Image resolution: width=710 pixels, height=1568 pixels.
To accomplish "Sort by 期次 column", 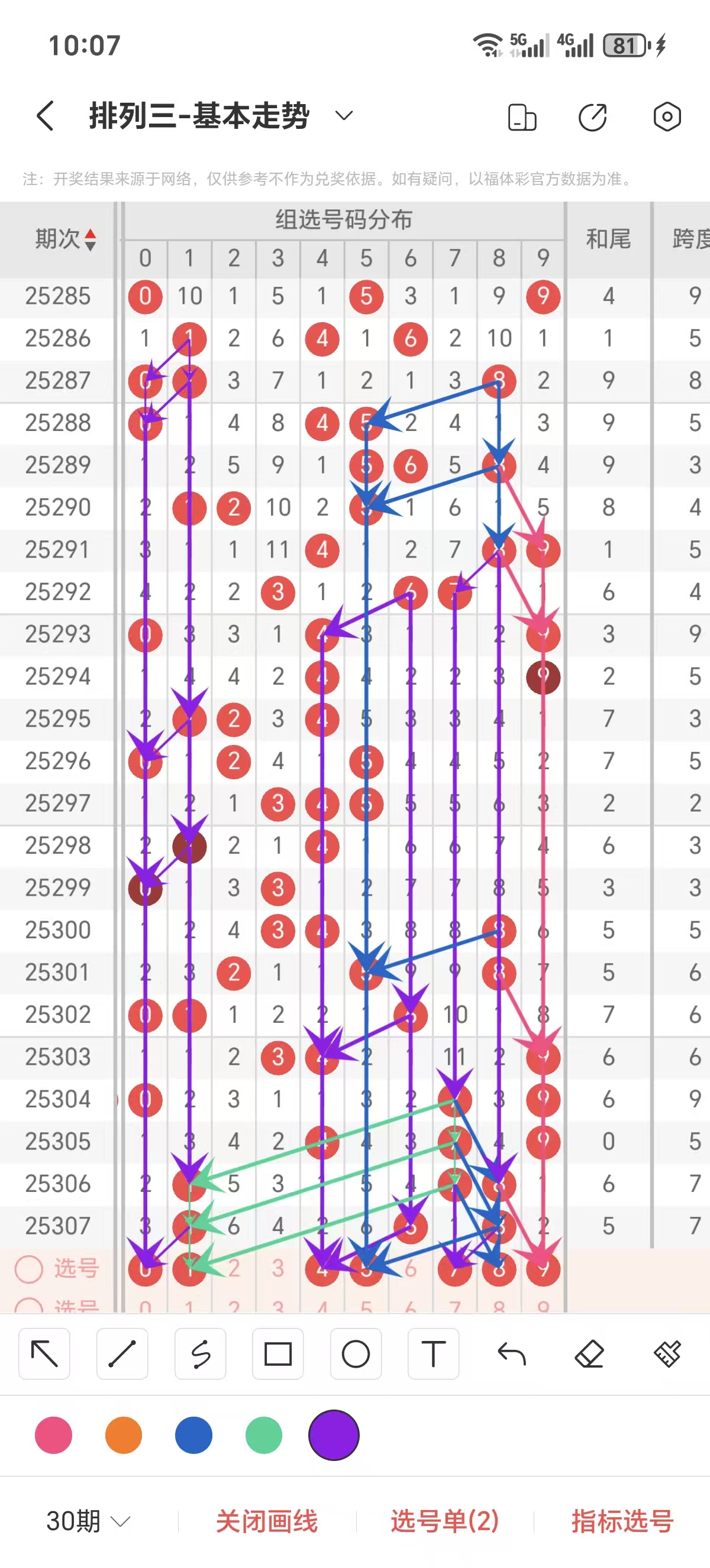I will tap(64, 239).
